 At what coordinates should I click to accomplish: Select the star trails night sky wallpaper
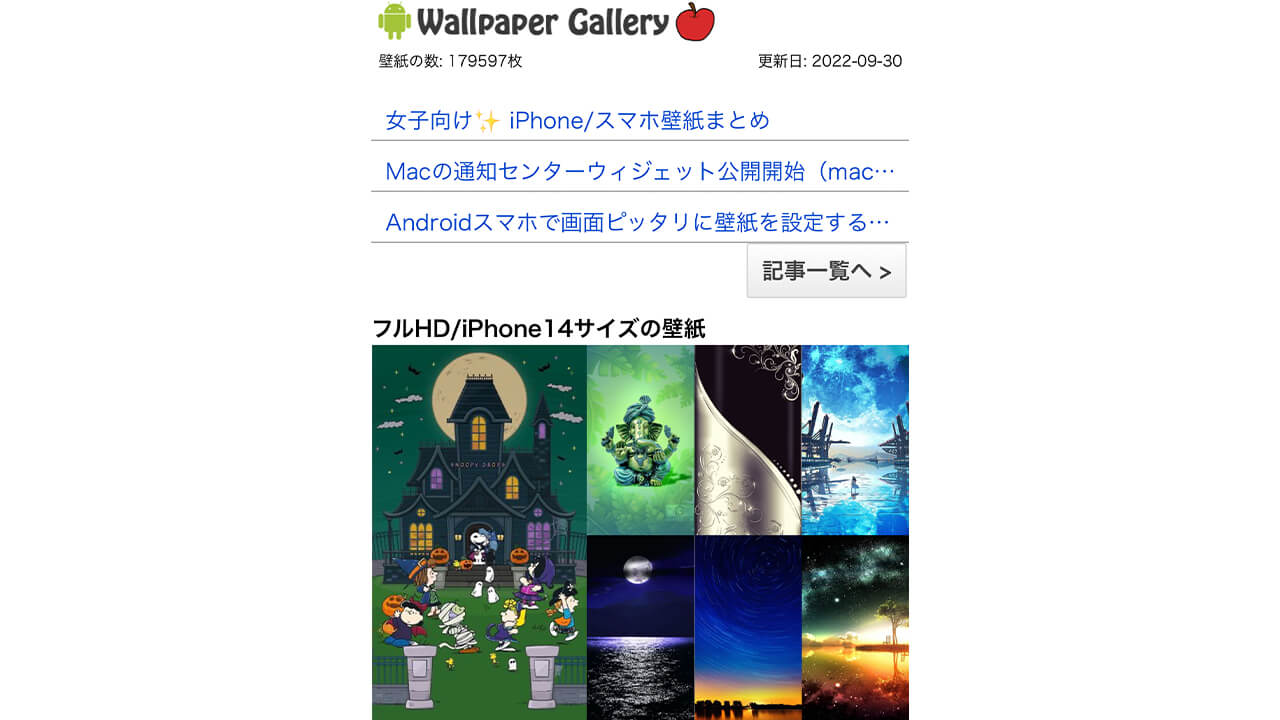pos(748,627)
